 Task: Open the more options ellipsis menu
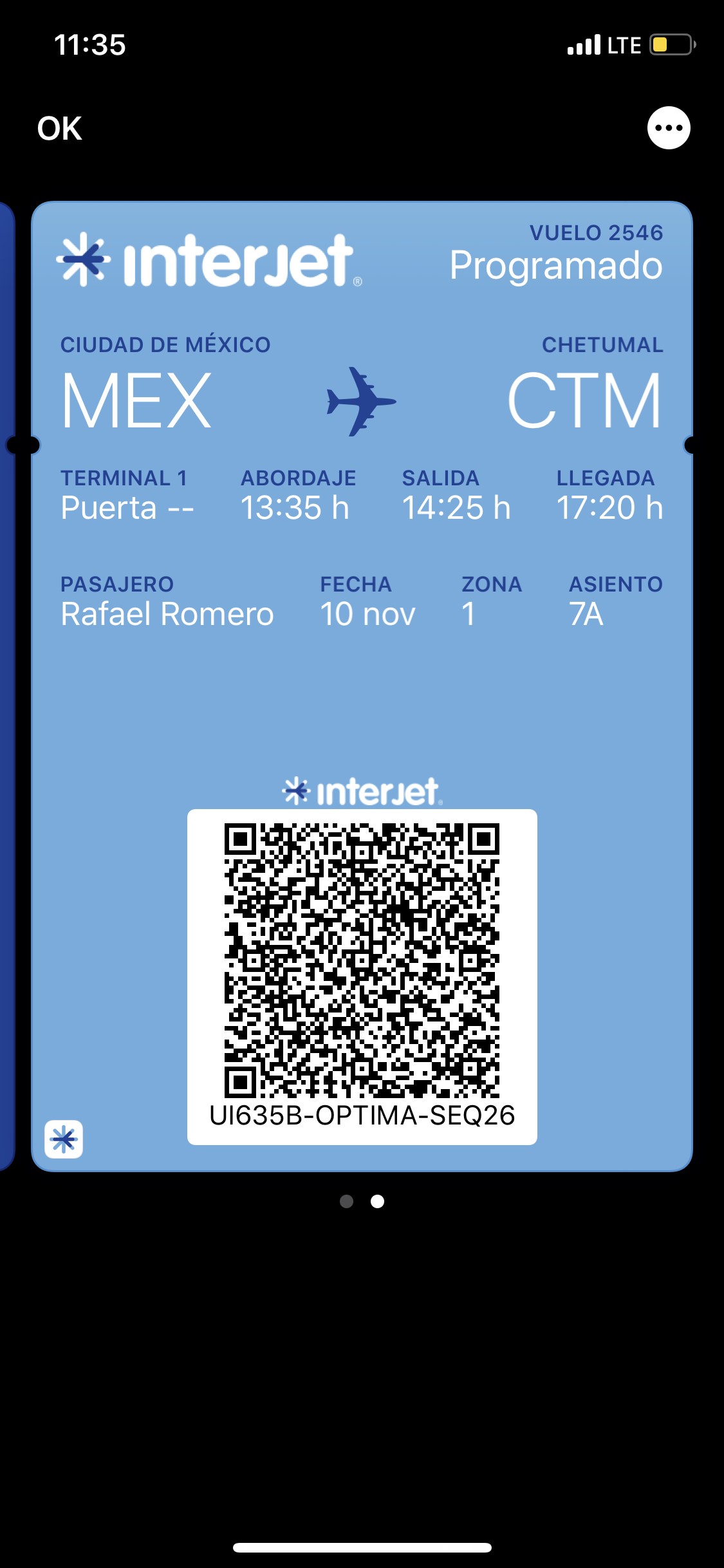(669, 127)
